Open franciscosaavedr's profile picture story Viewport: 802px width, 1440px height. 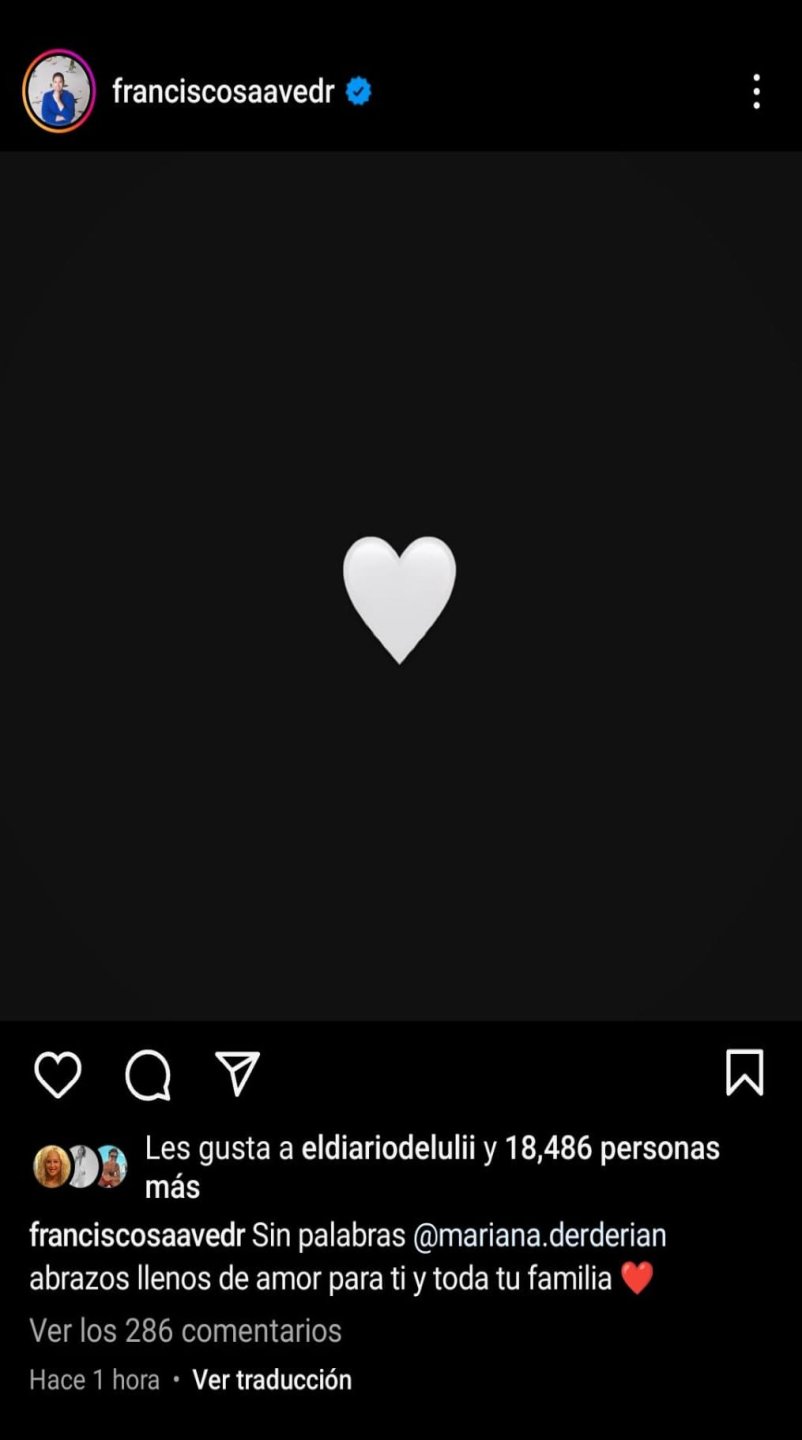coord(59,92)
